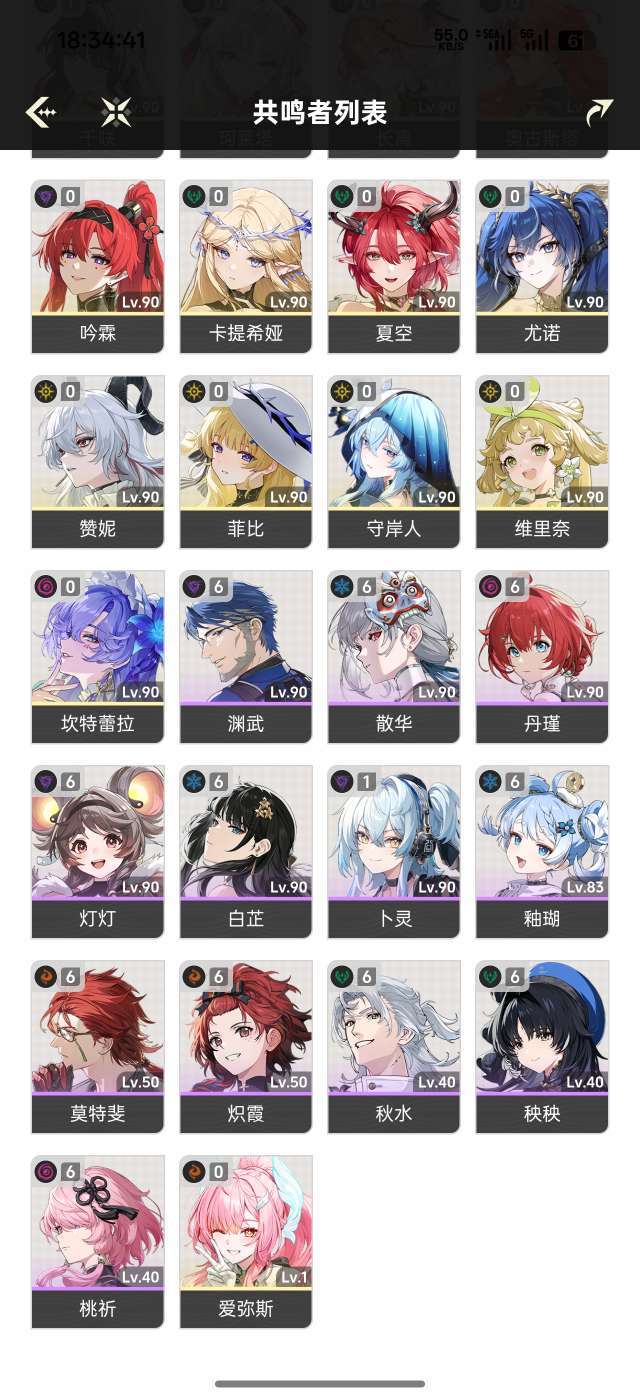Image resolution: width=640 pixels, height=1400 pixels.
Task: Go back using the arrow icon
Action: coord(41,112)
